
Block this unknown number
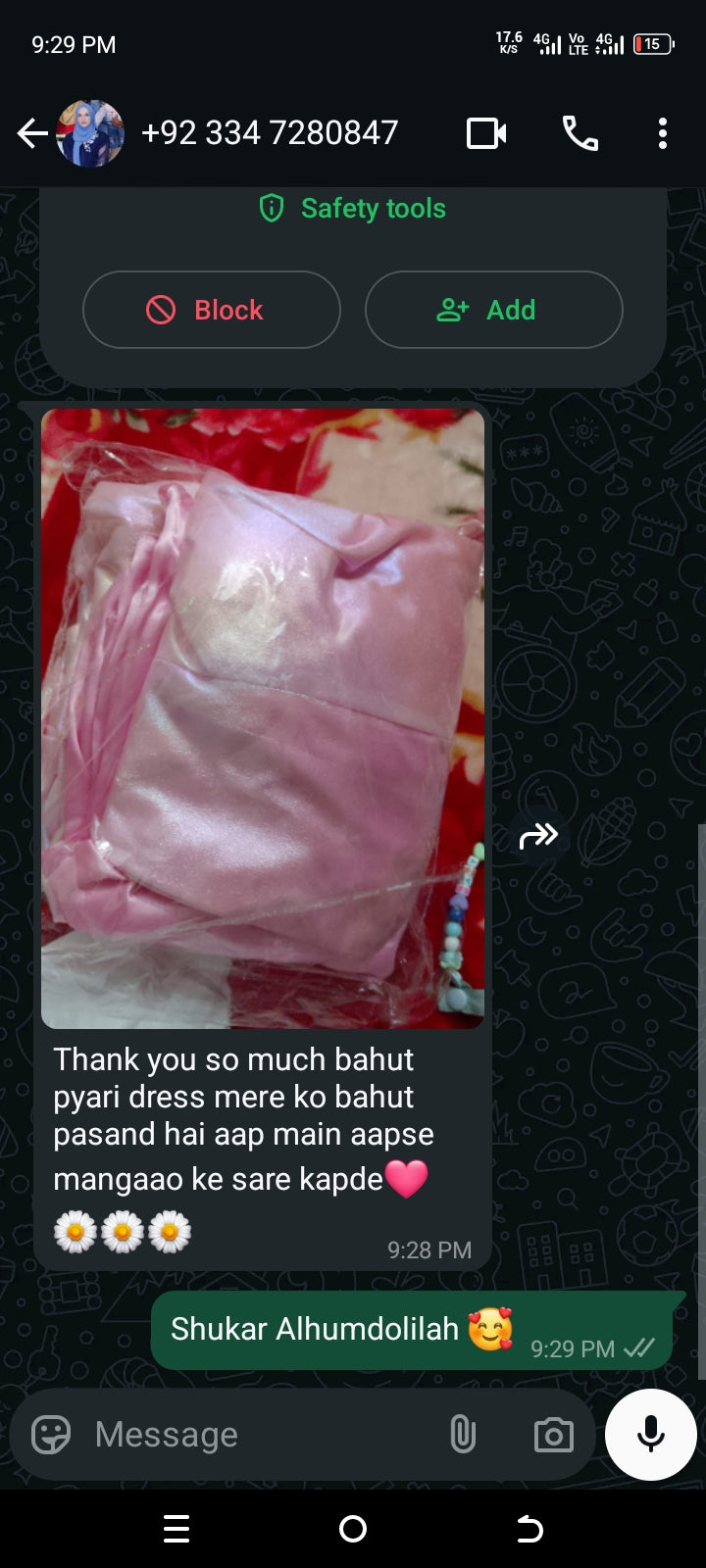pos(211,310)
